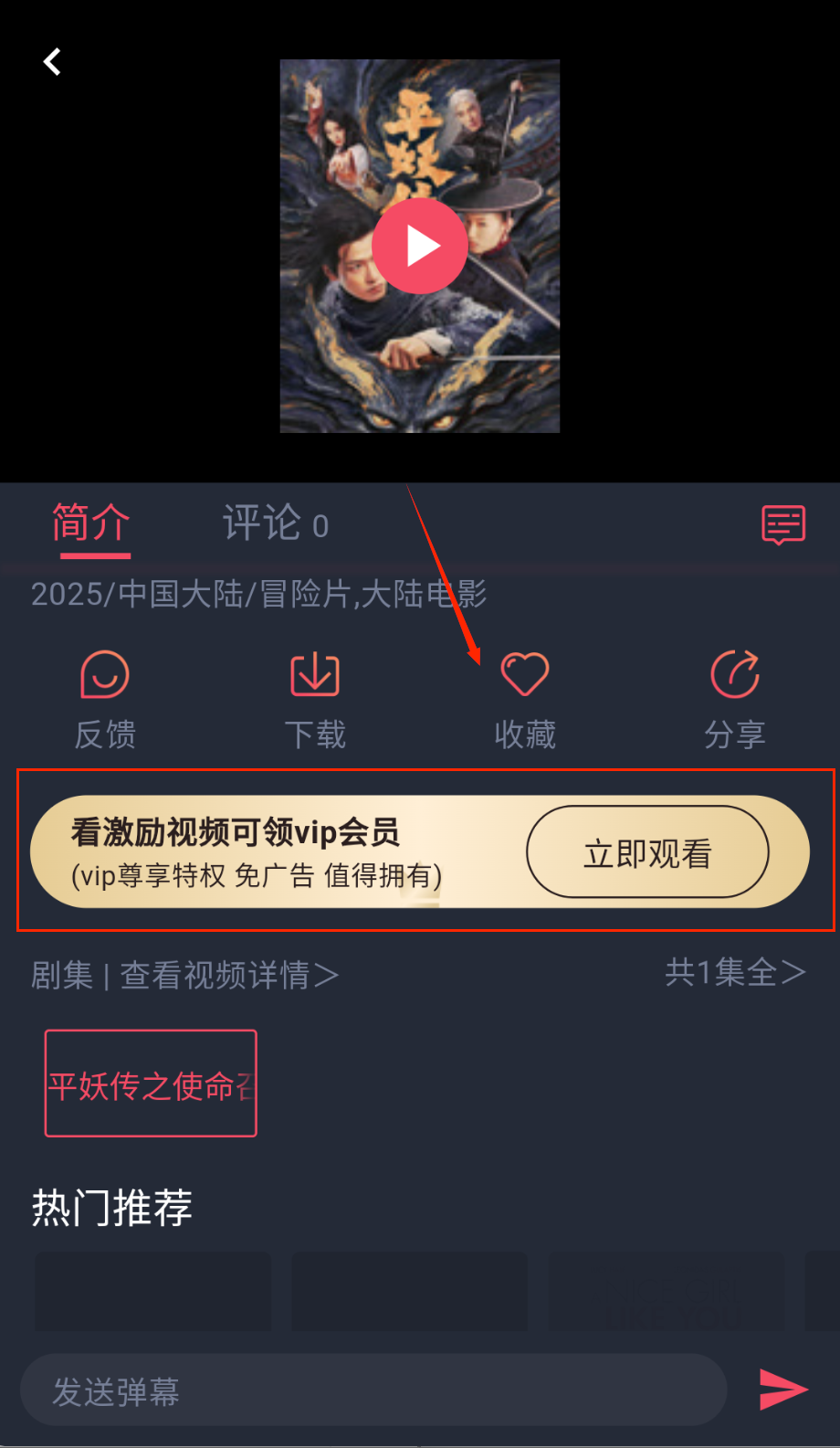Viewport: 840px width, 1448px height.
Task: Play the video on the poster
Action: pyautogui.click(x=420, y=246)
